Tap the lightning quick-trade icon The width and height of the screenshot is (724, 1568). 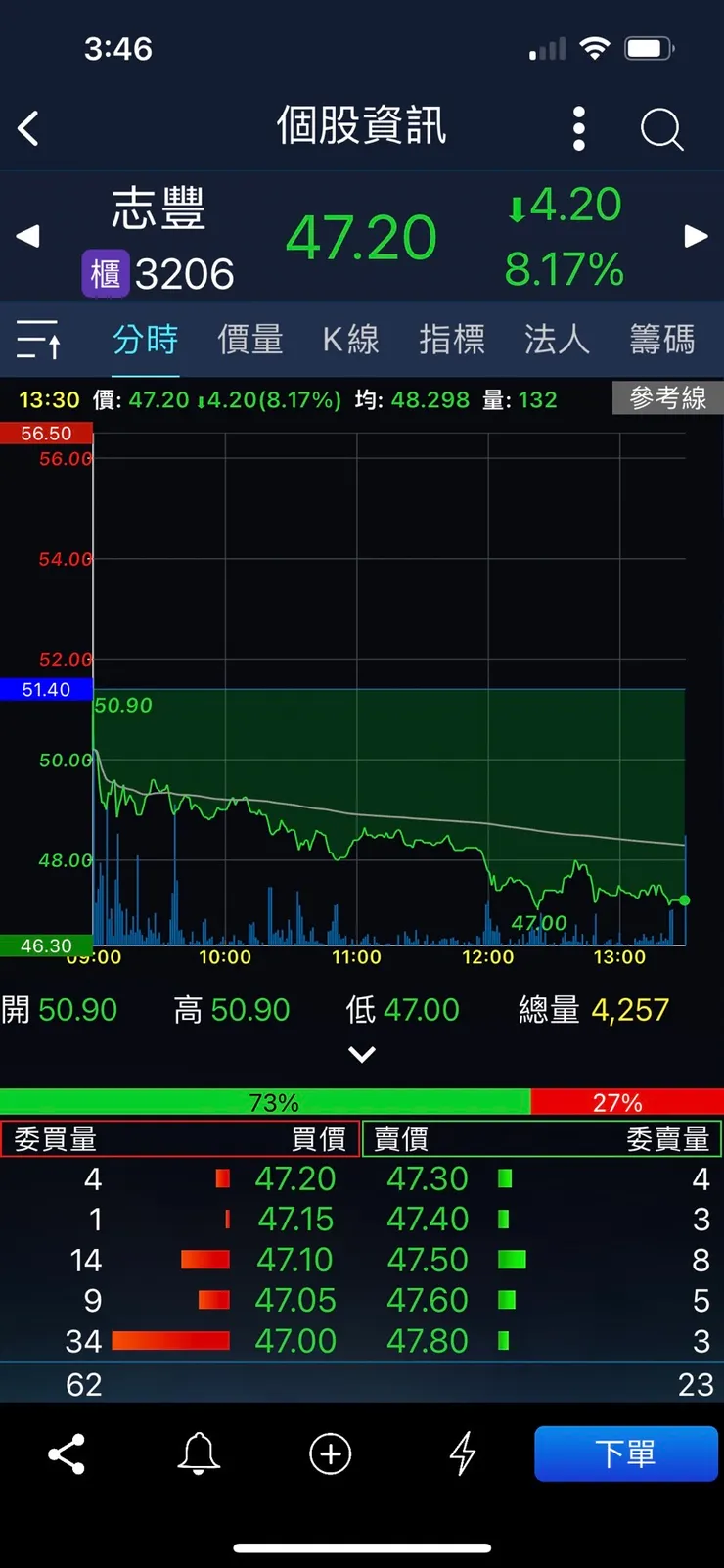(x=462, y=1454)
